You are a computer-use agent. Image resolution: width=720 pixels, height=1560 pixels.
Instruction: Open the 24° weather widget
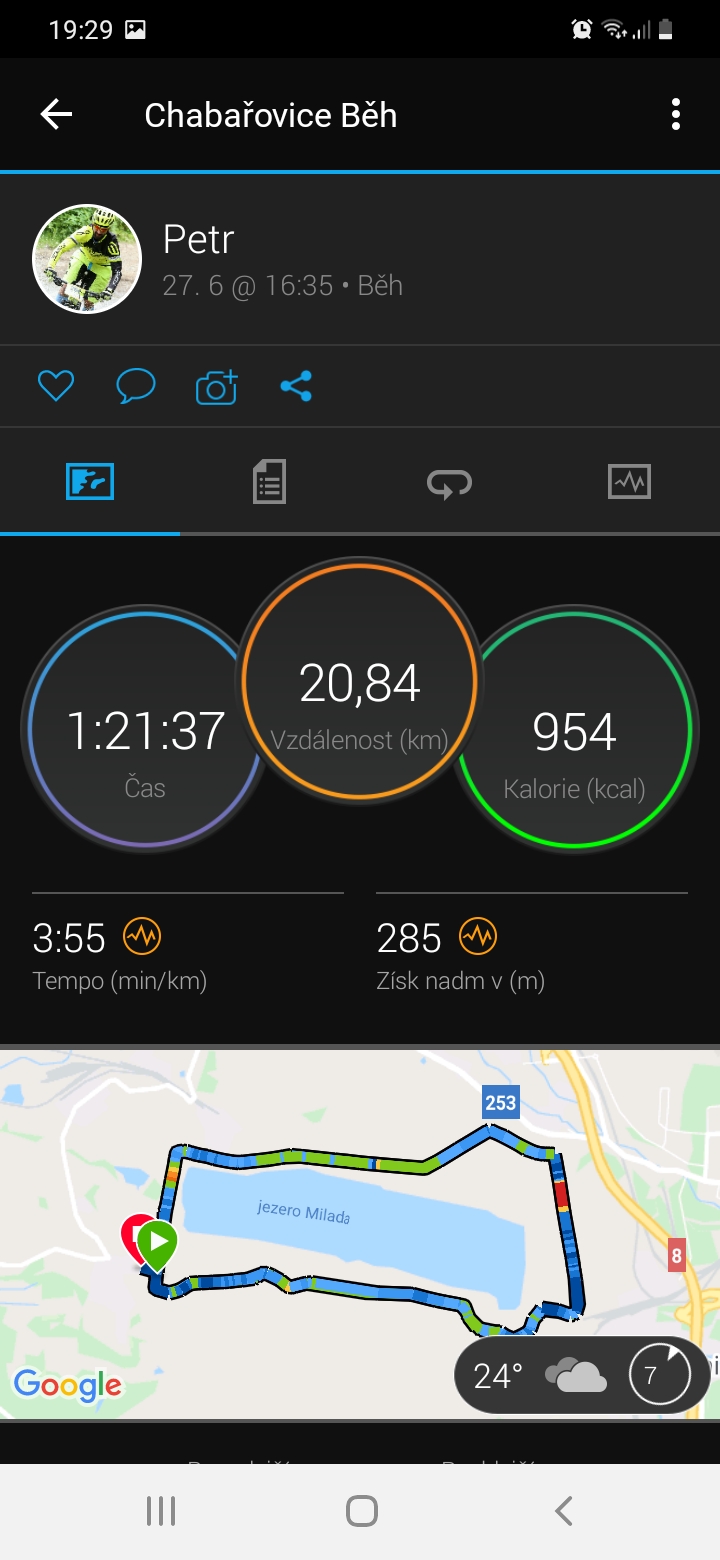[580, 1376]
